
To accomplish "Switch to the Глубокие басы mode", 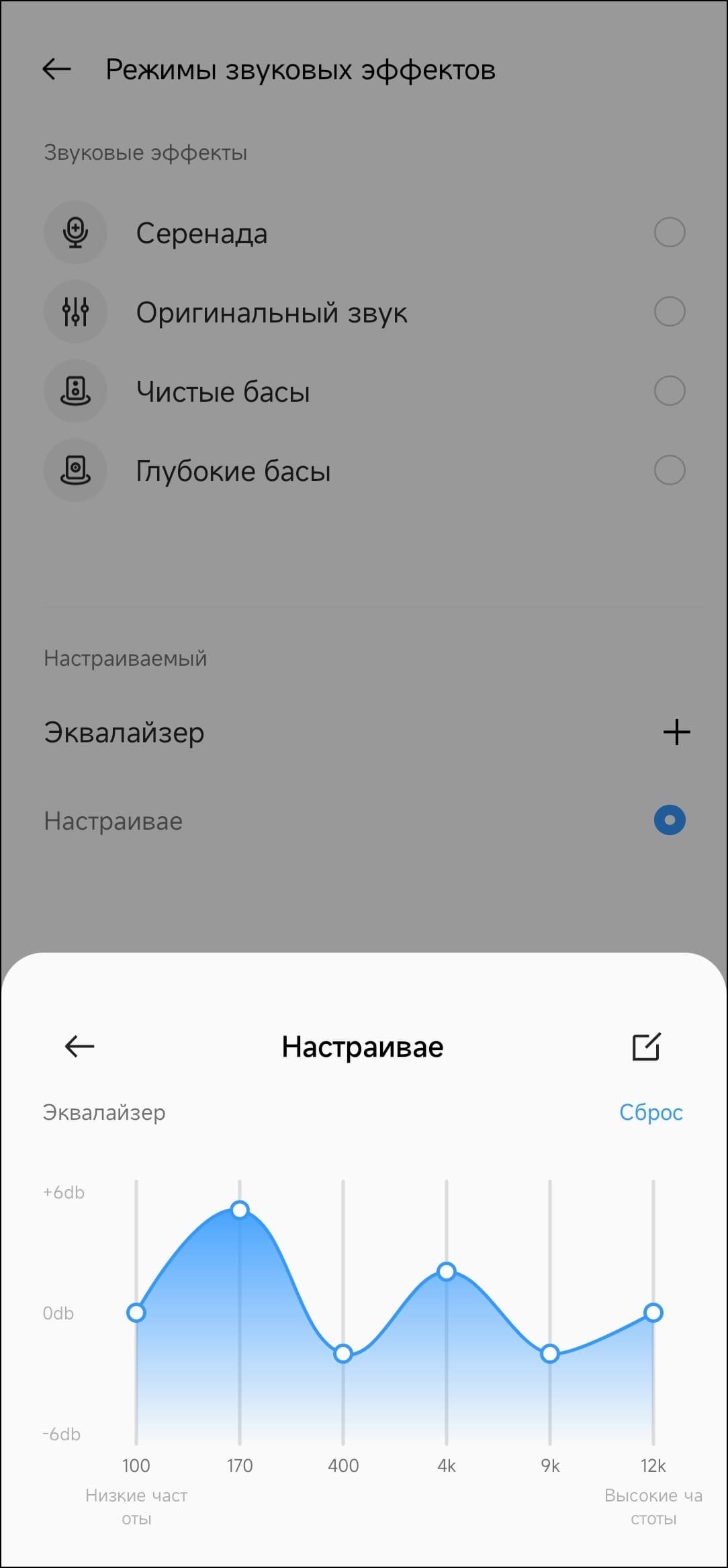I will pos(669,470).
